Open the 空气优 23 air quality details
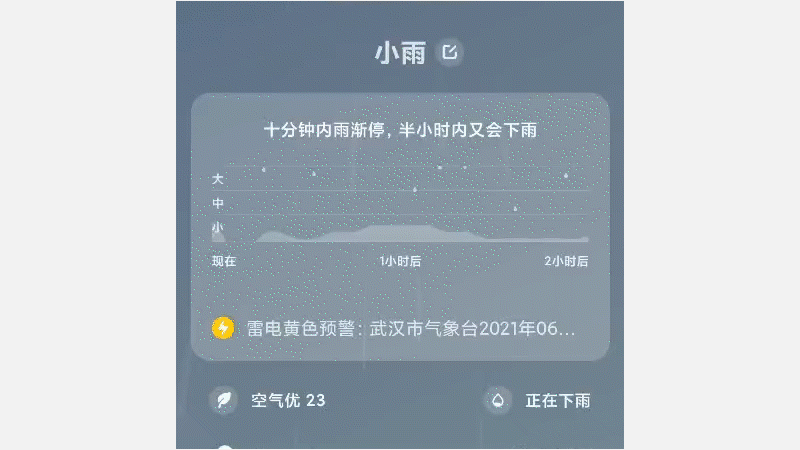800x450 pixels. [x=268, y=401]
